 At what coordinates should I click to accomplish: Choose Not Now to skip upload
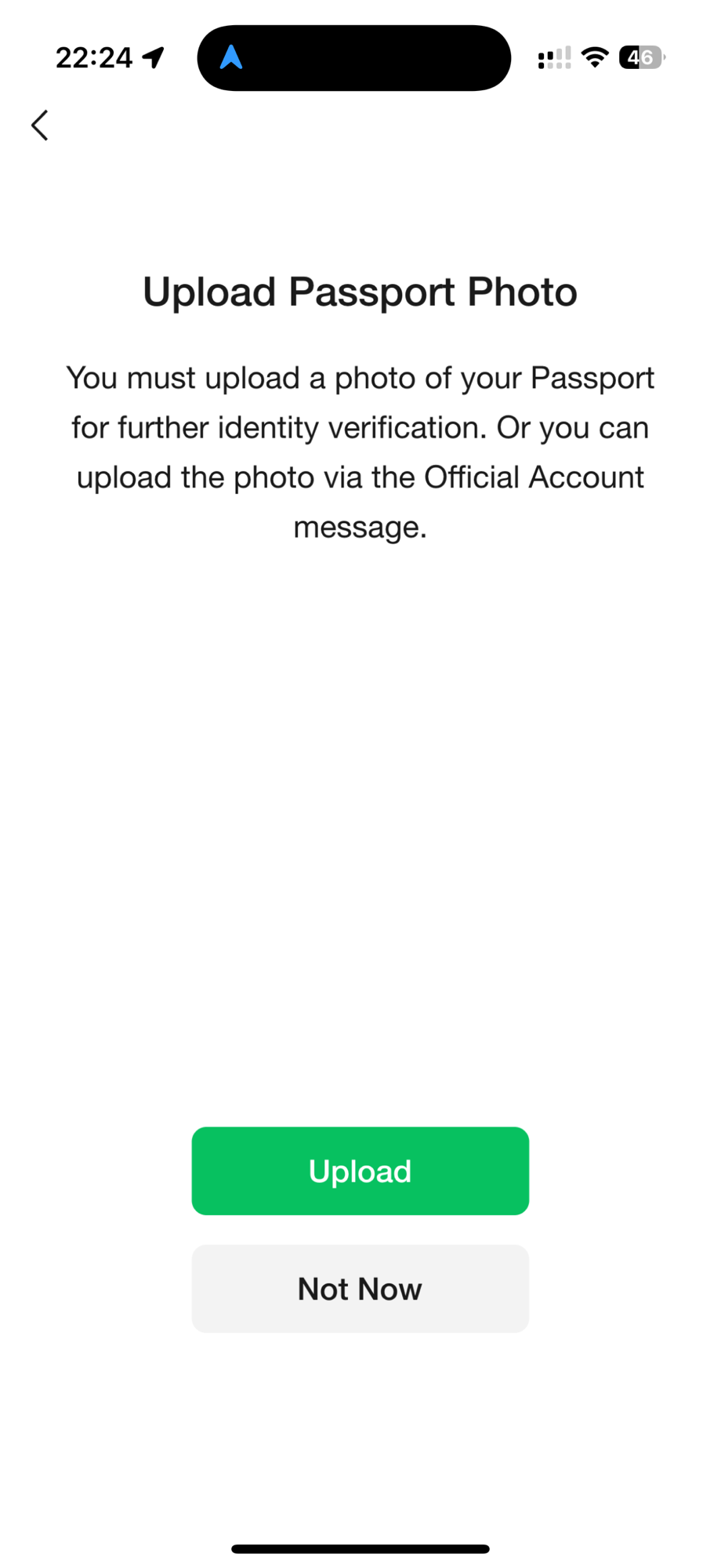pyautogui.click(x=360, y=1288)
